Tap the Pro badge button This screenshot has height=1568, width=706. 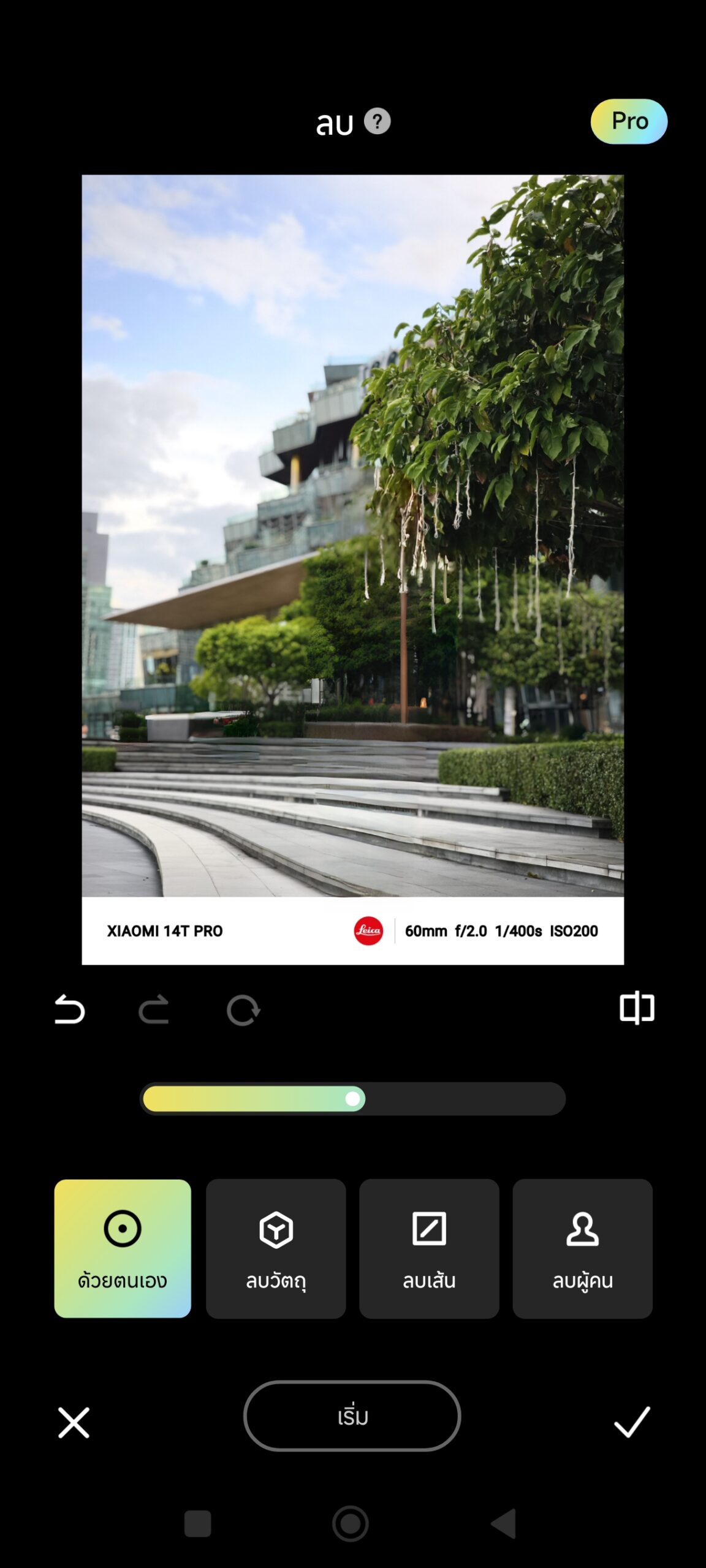tap(629, 121)
